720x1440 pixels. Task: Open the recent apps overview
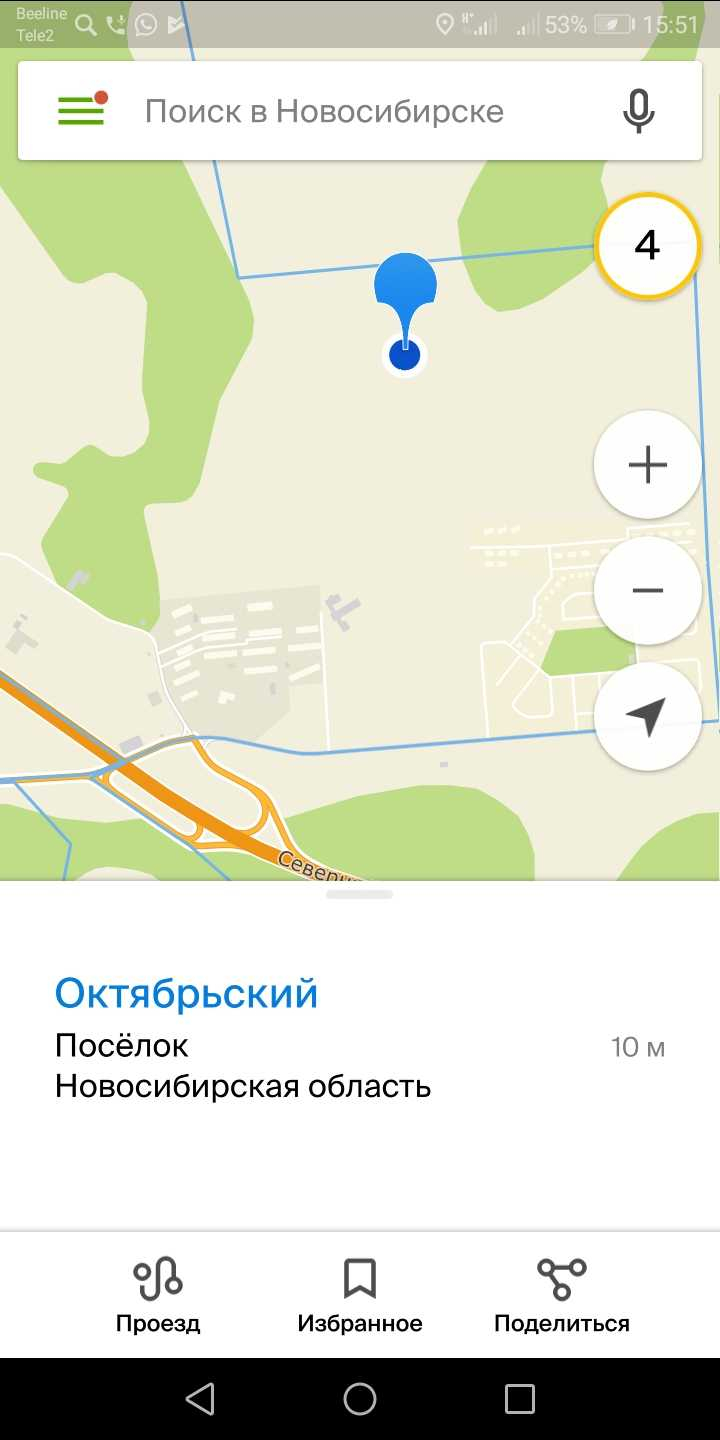(x=520, y=1399)
